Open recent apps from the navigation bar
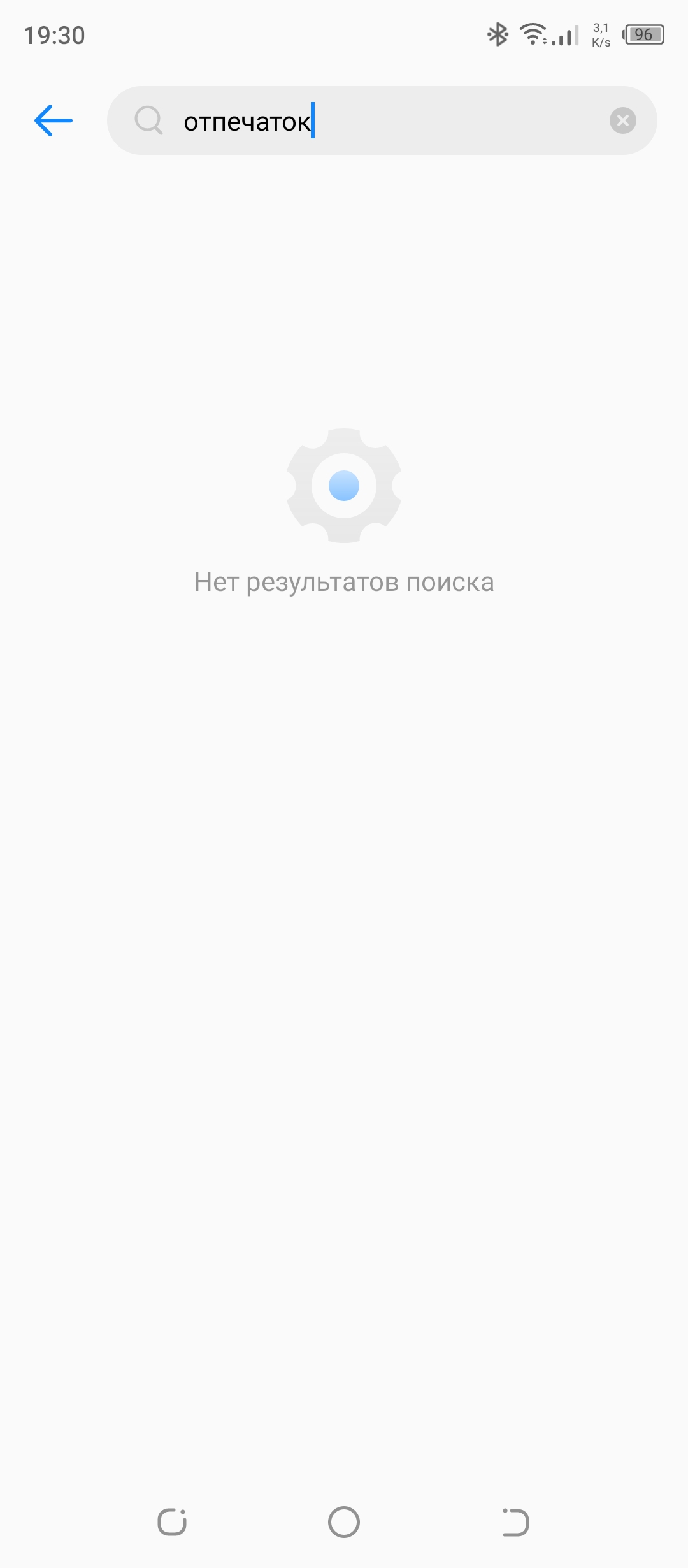The height and width of the screenshot is (1568, 688). [x=172, y=1522]
